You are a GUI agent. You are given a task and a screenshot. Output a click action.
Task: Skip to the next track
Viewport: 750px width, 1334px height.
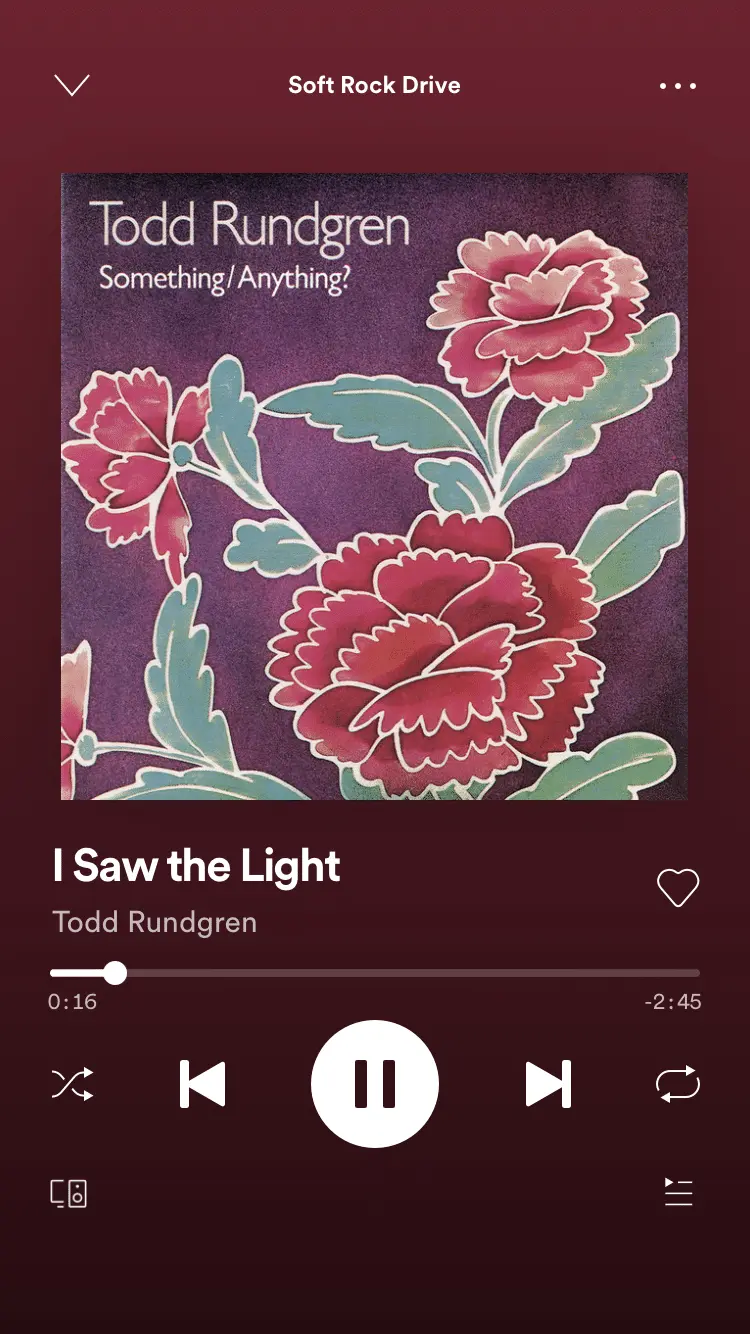pyautogui.click(x=548, y=1084)
